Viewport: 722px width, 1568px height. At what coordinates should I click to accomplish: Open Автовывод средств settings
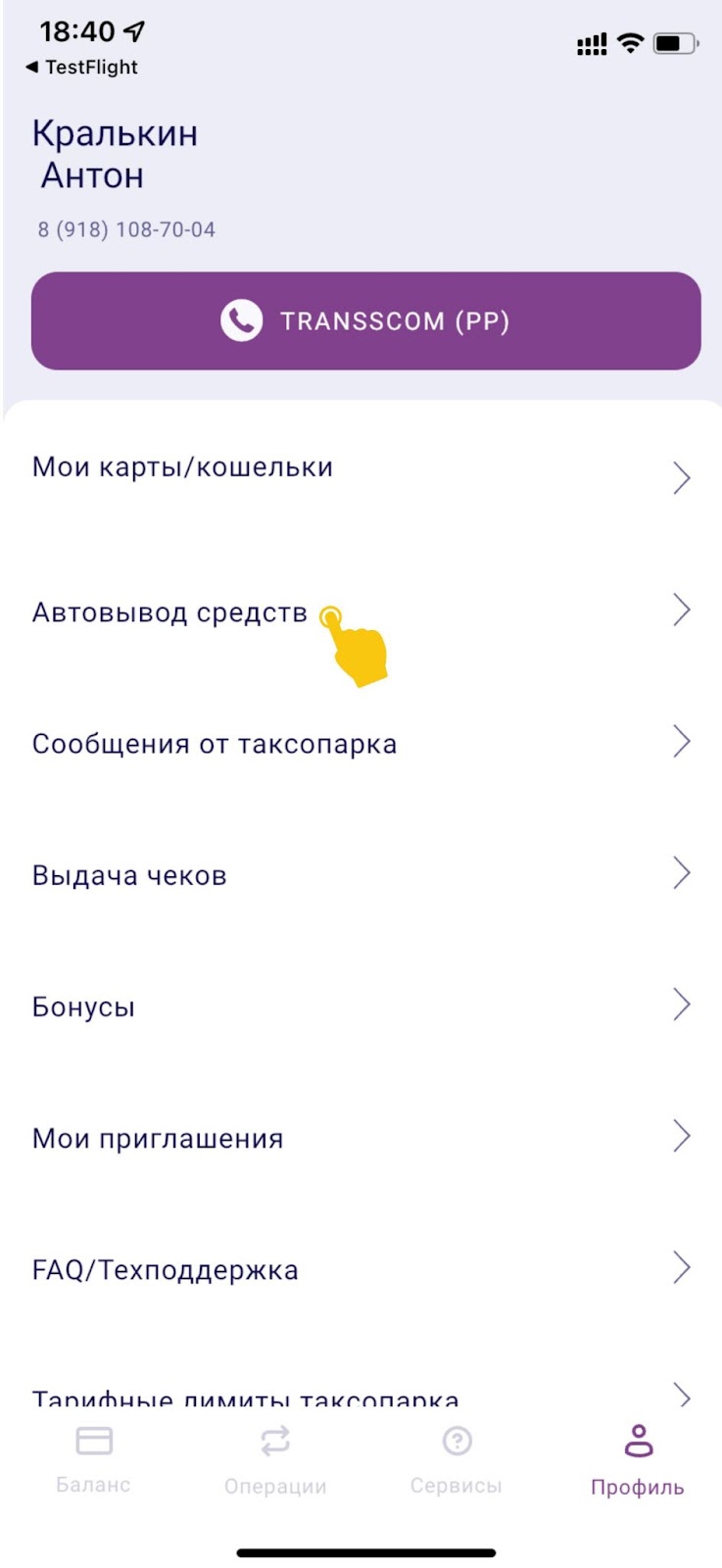[x=361, y=610]
